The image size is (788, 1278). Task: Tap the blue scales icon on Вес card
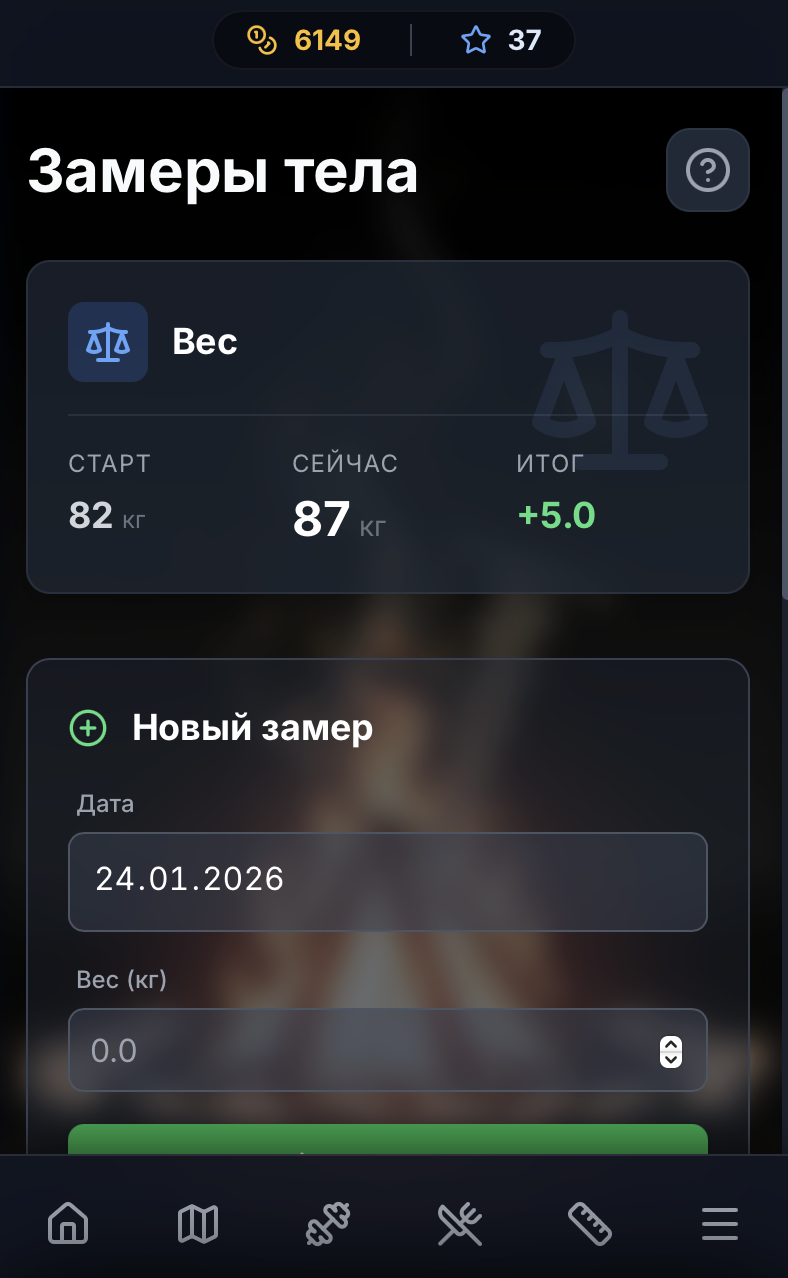click(107, 341)
